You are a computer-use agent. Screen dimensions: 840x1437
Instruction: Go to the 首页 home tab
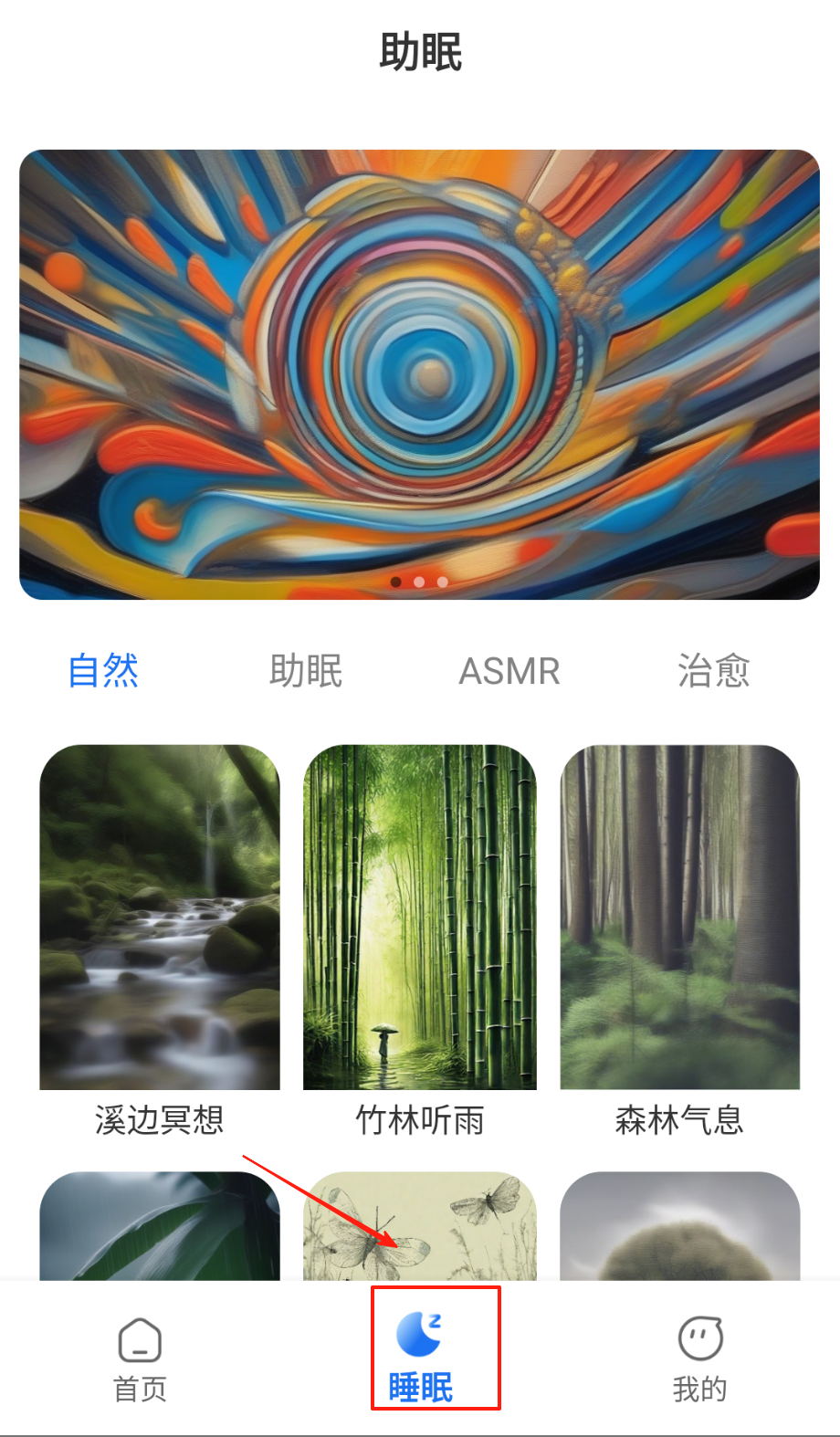tap(140, 1359)
